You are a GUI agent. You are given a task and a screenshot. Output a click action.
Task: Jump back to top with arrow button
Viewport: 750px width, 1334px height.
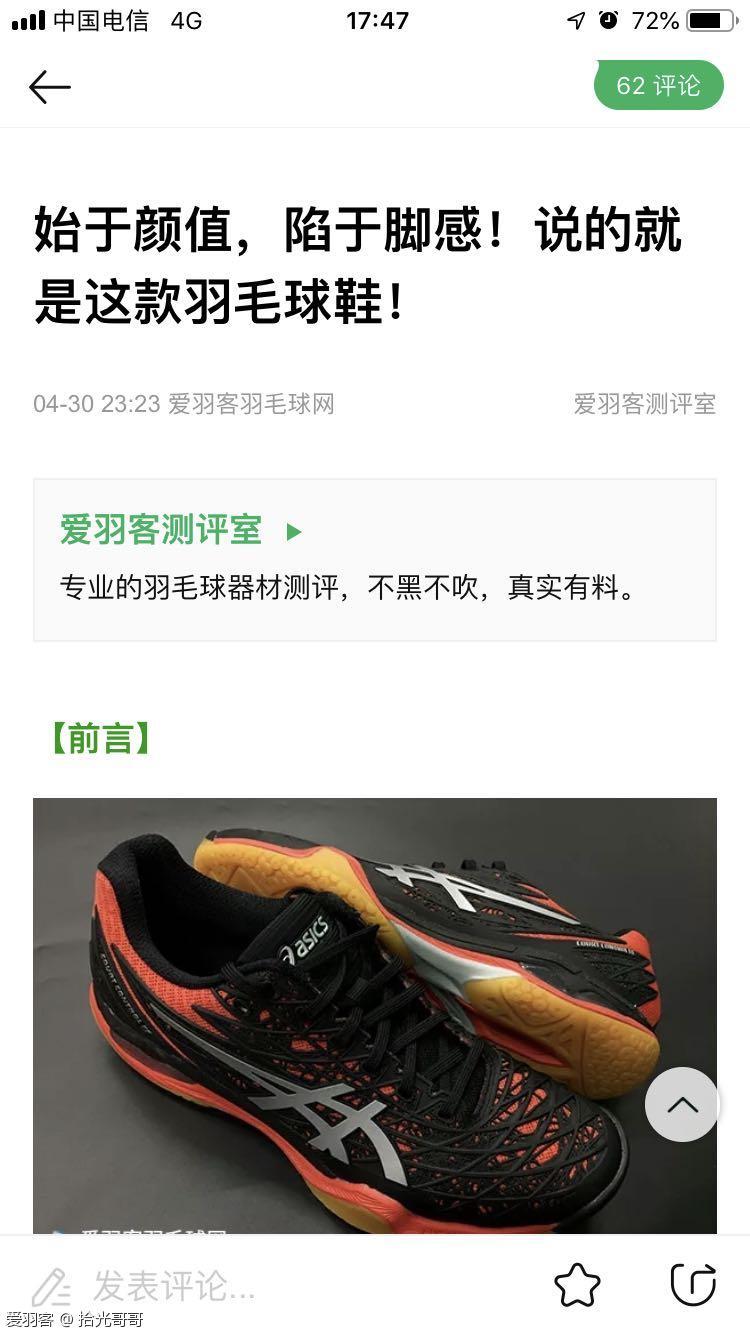point(682,1105)
